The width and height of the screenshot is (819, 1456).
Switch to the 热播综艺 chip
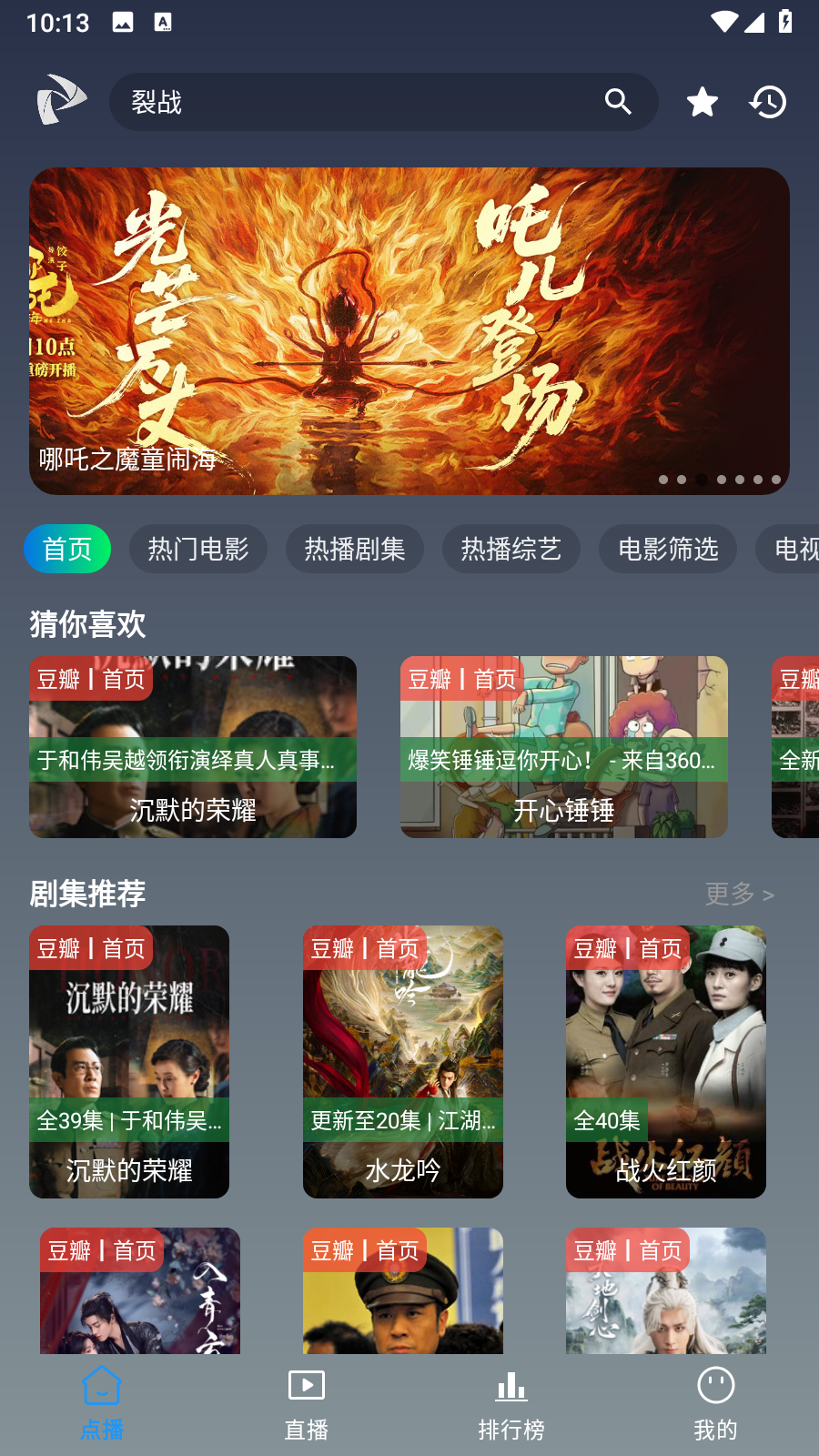click(511, 549)
